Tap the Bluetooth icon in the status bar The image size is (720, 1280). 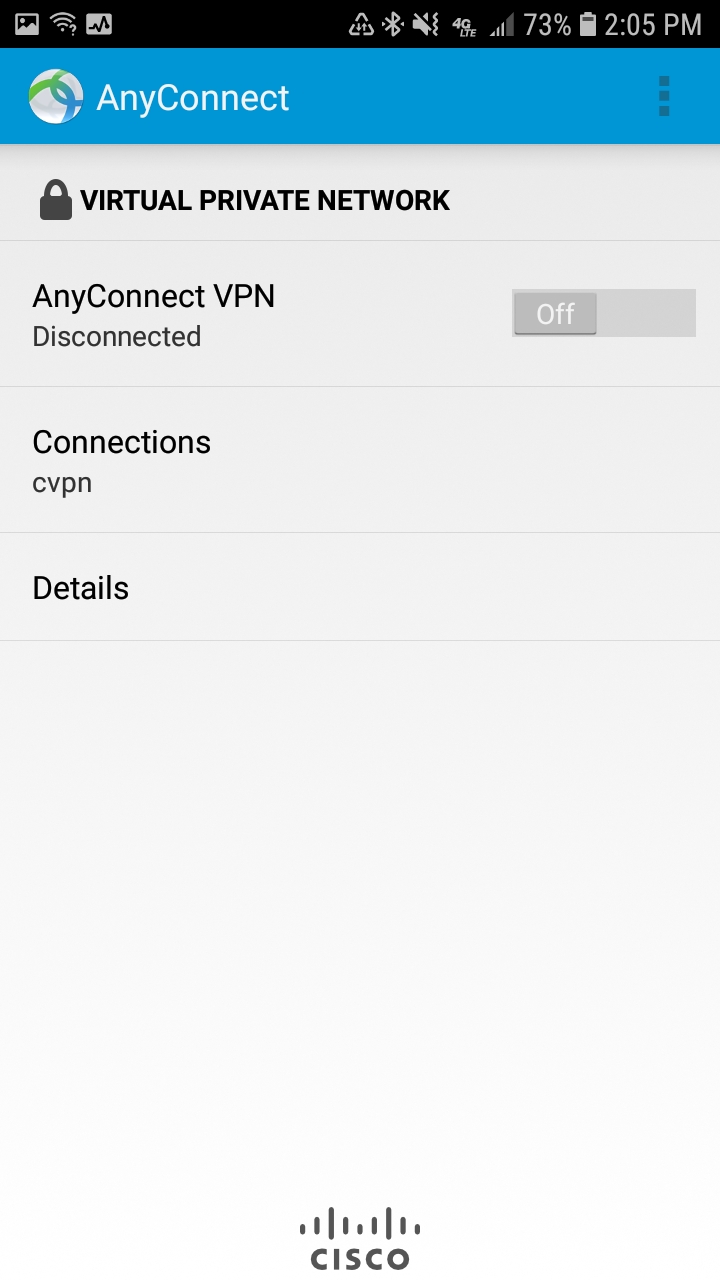point(390,22)
